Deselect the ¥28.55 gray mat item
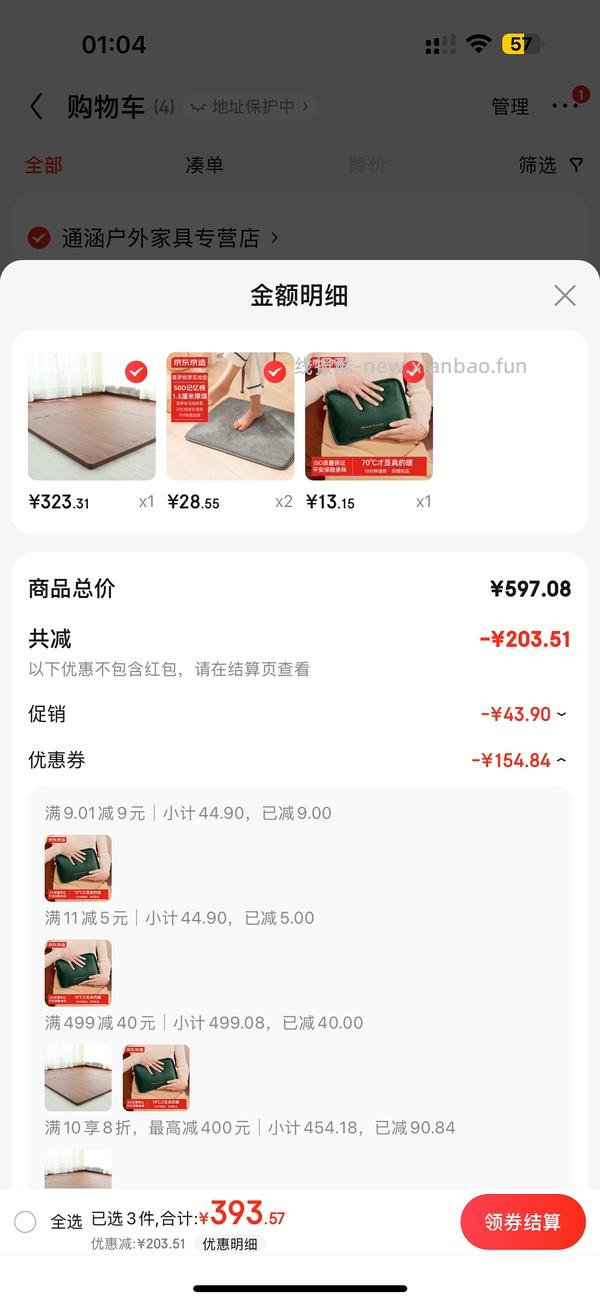 point(275,372)
